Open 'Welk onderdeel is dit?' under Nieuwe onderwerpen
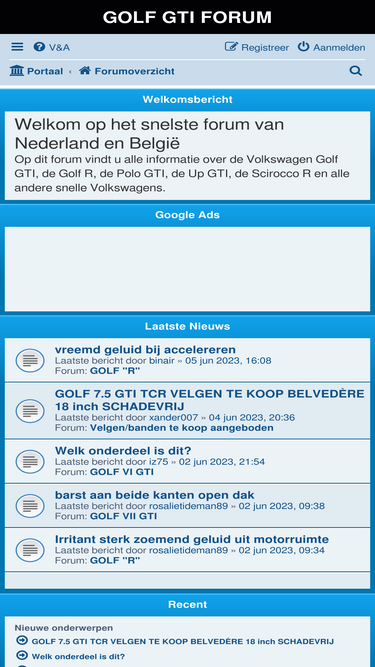 78,656
